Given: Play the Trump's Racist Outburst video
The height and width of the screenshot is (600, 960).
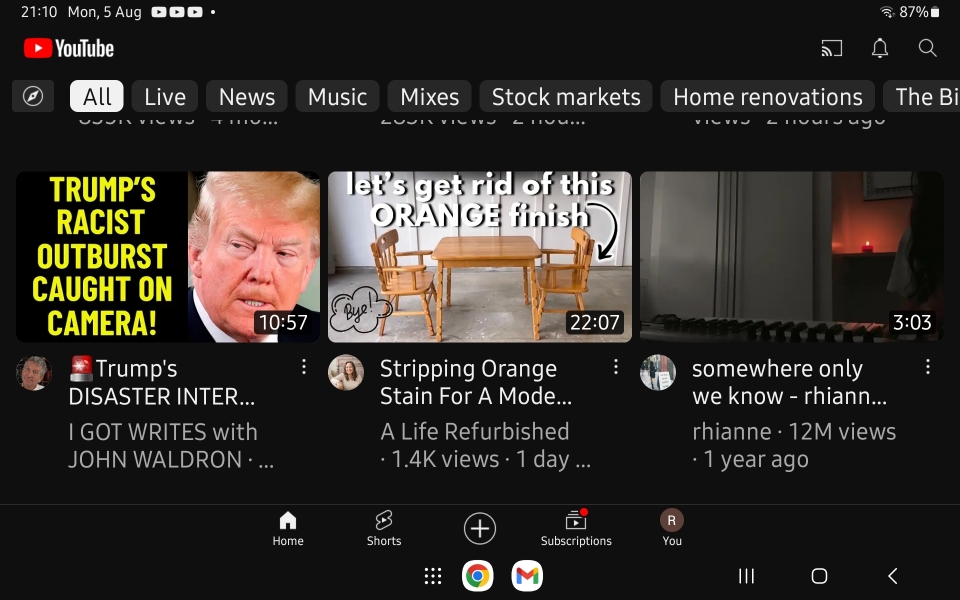Looking at the screenshot, I should (168, 257).
